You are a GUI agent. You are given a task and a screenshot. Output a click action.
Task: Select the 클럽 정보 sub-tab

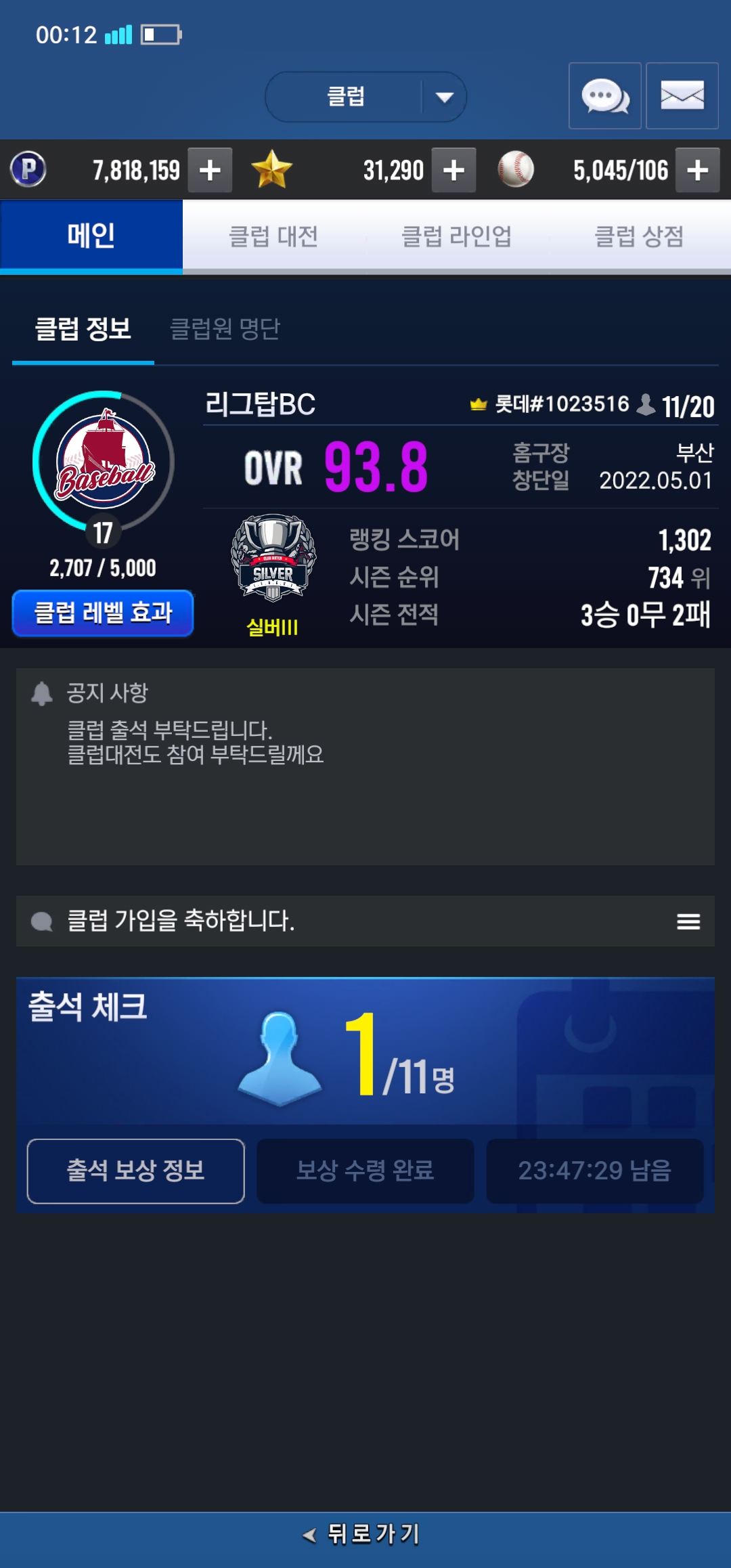[83, 329]
